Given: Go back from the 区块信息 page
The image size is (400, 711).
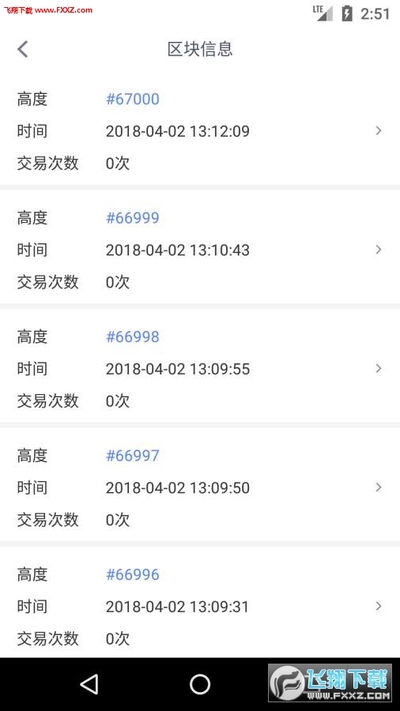Looking at the screenshot, I should pyautogui.click(x=23, y=49).
